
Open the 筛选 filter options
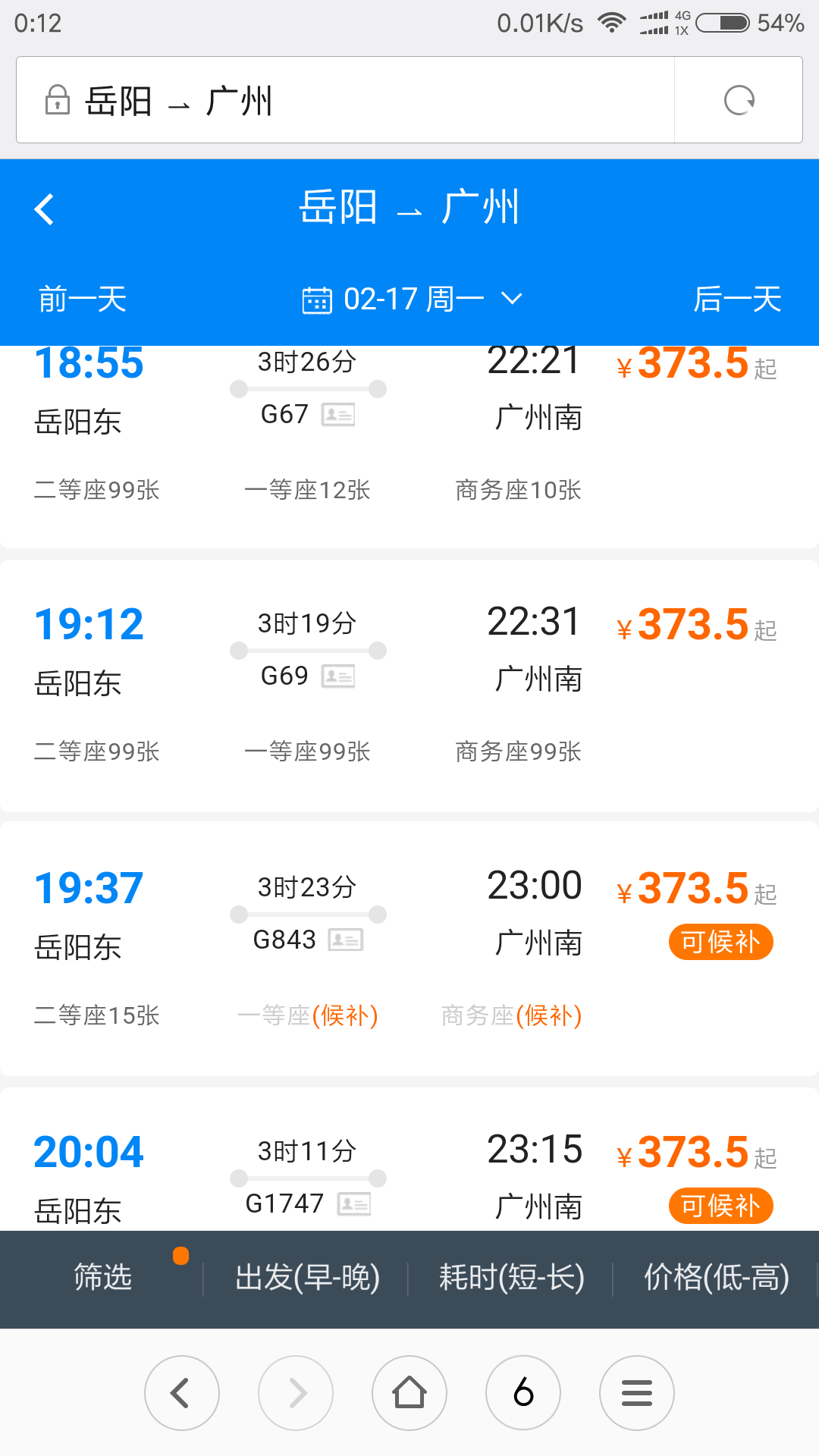tap(102, 1278)
